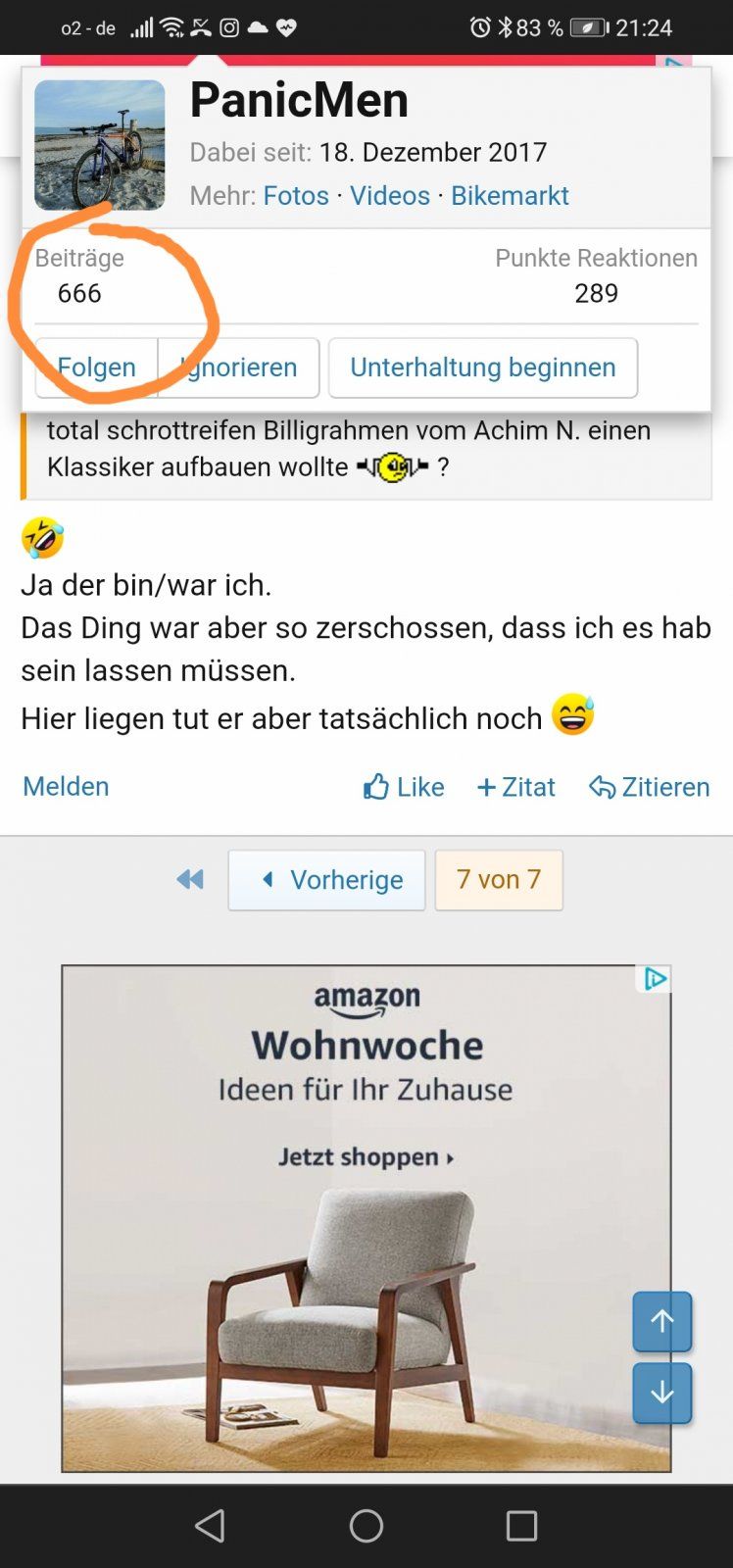The image size is (733, 1568).
Task: Reply to the post with Zitieren
Action: point(649,787)
